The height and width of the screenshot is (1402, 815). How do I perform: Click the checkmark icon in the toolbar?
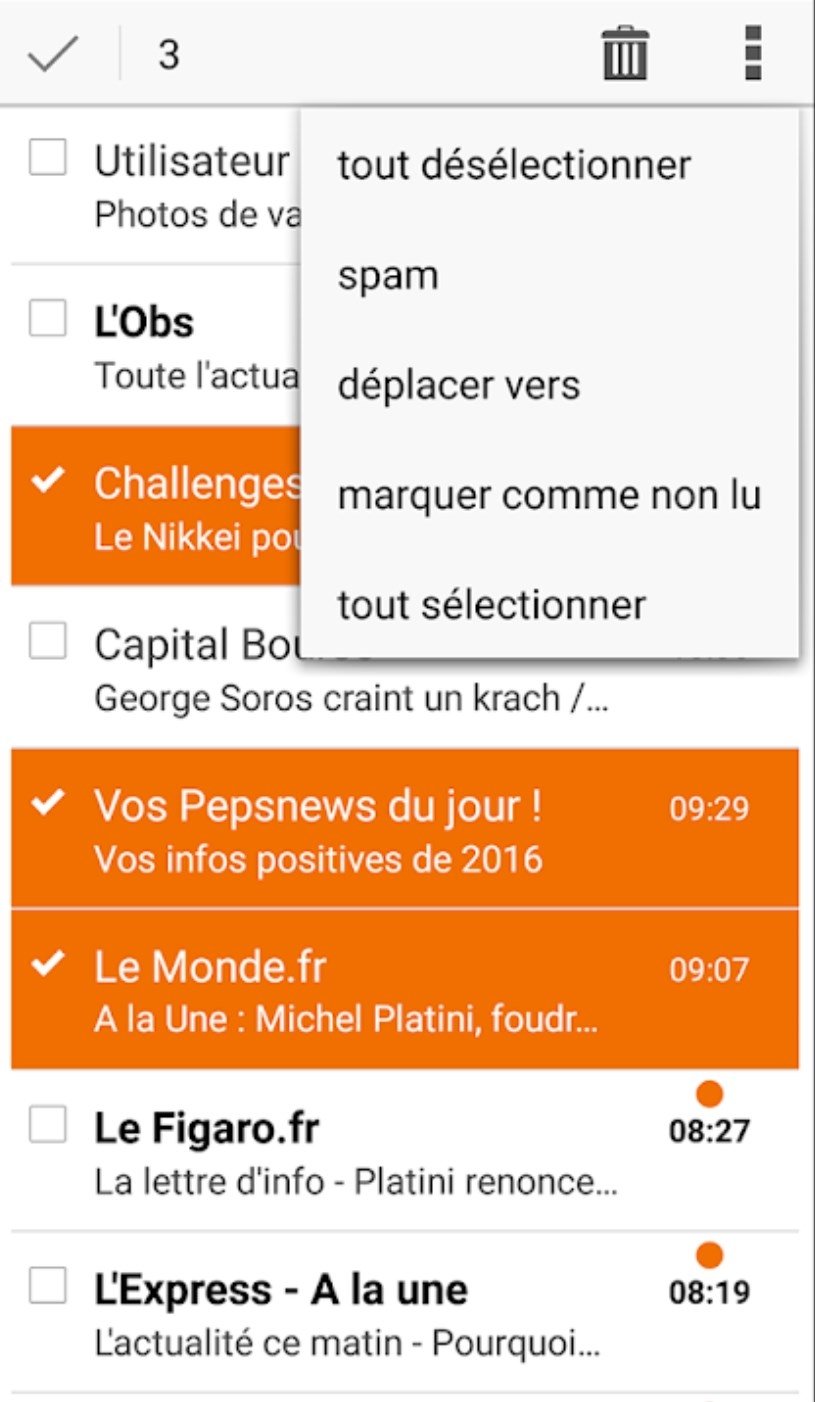point(52,55)
